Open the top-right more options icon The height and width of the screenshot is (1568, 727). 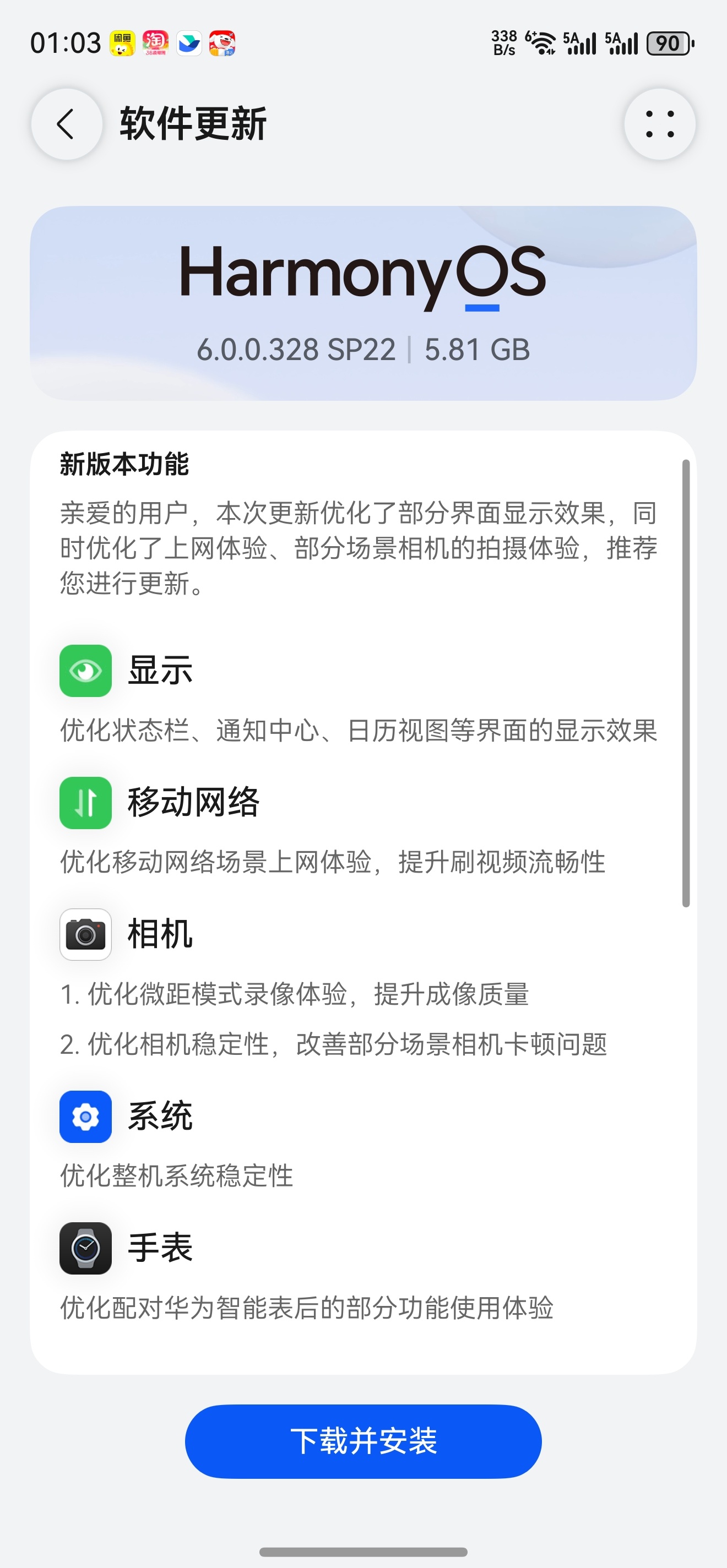(660, 123)
